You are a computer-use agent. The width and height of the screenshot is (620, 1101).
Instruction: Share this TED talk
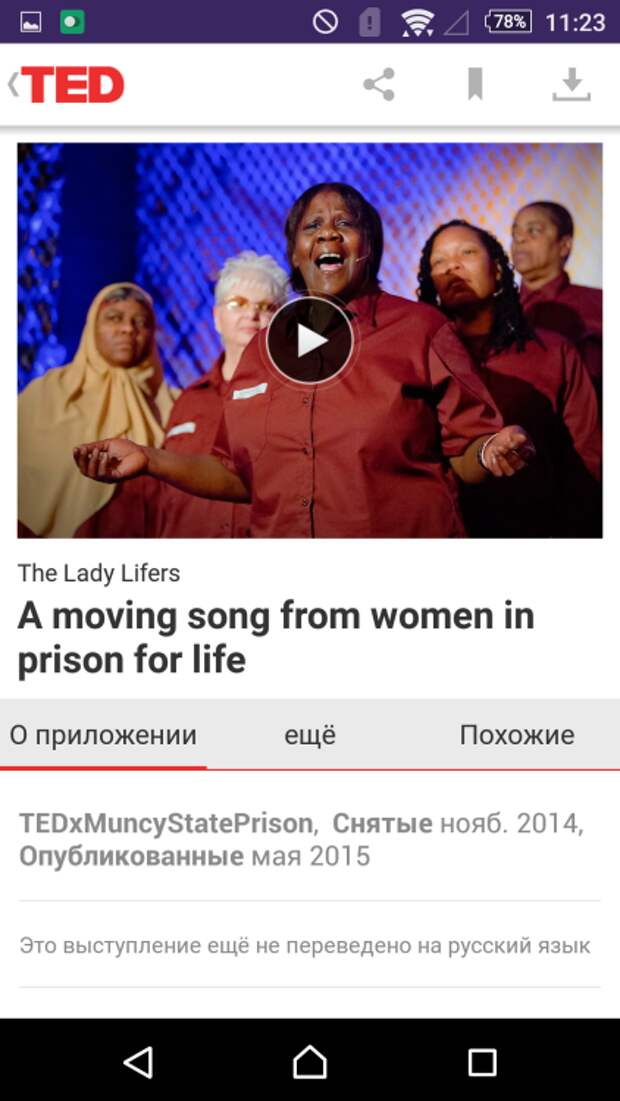click(379, 85)
